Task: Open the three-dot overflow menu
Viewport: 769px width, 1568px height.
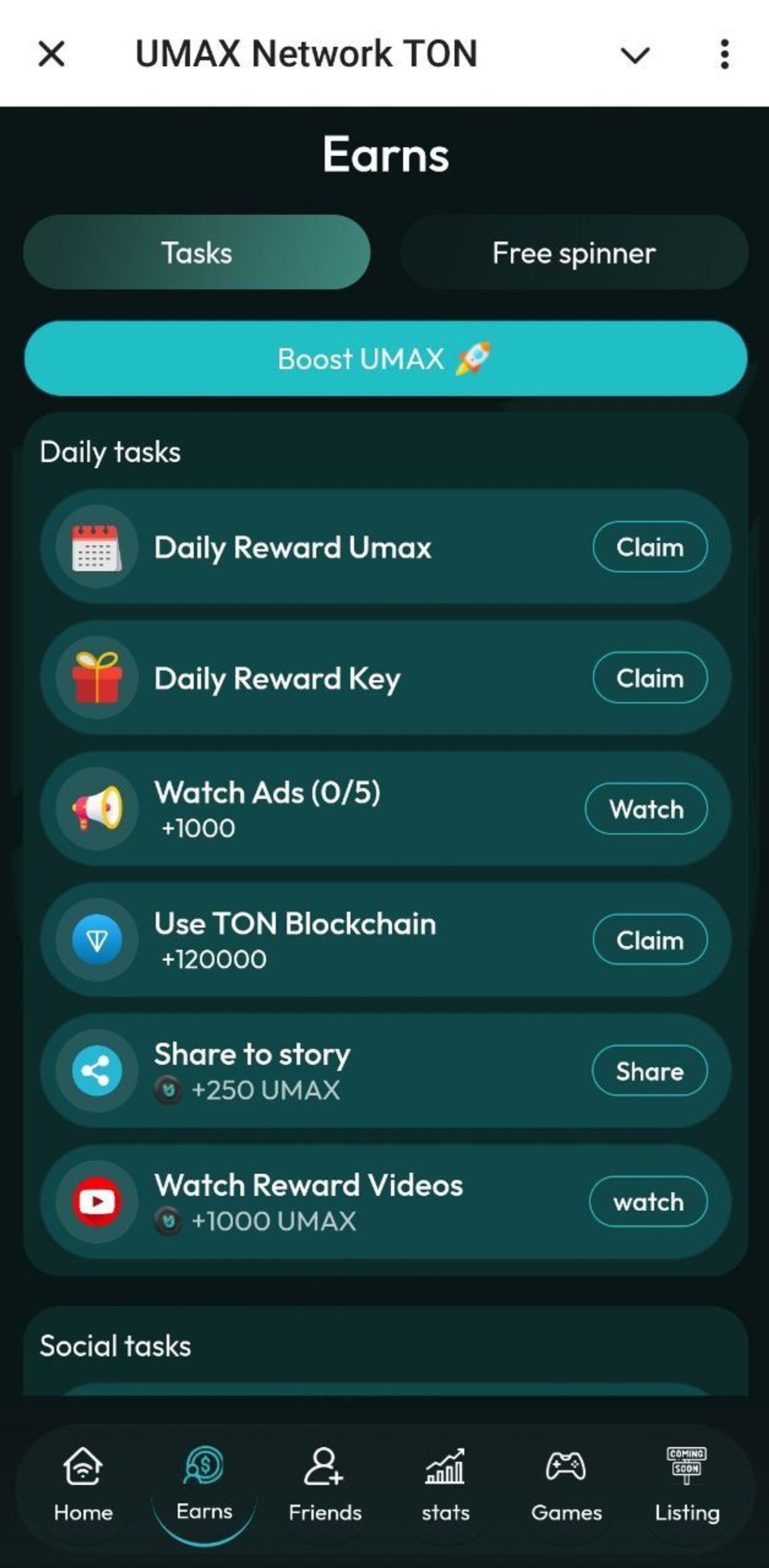Action: [725, 53]
